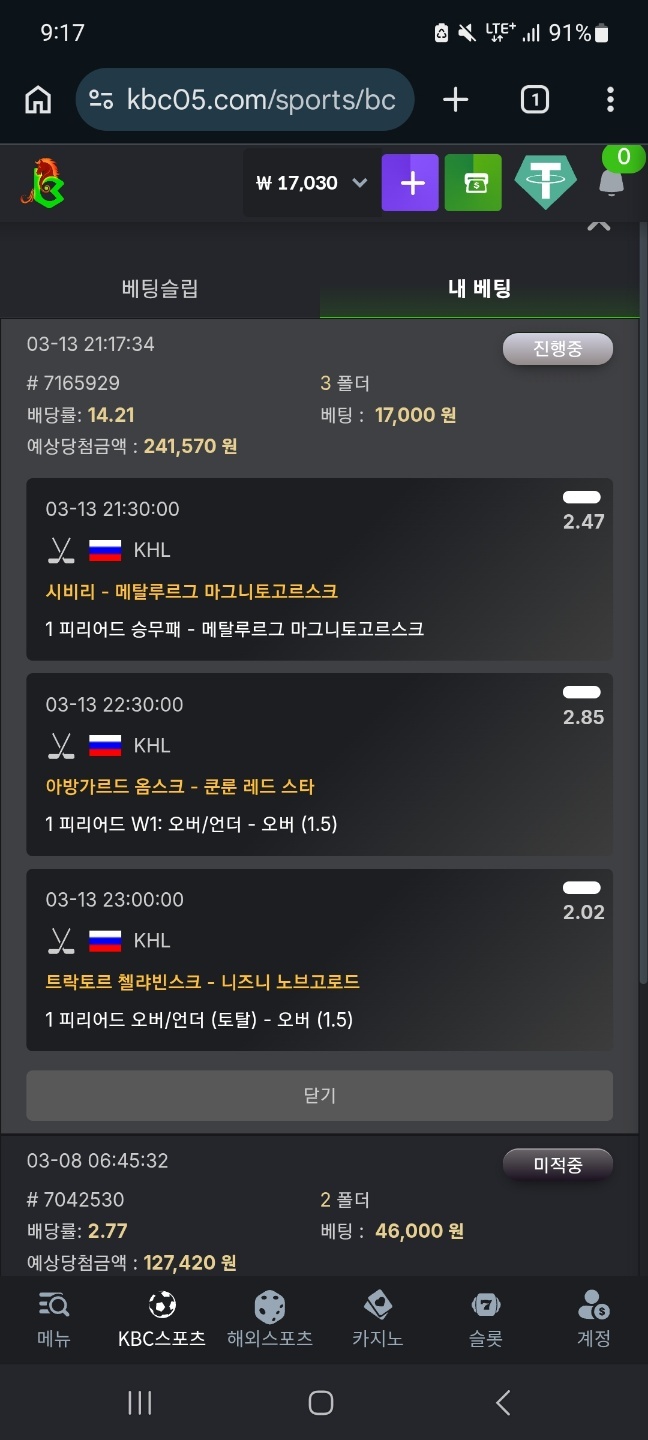The image size is (648, 1440).
Task: Open the Tether crypto icon
Action: (x=545, y=183)
